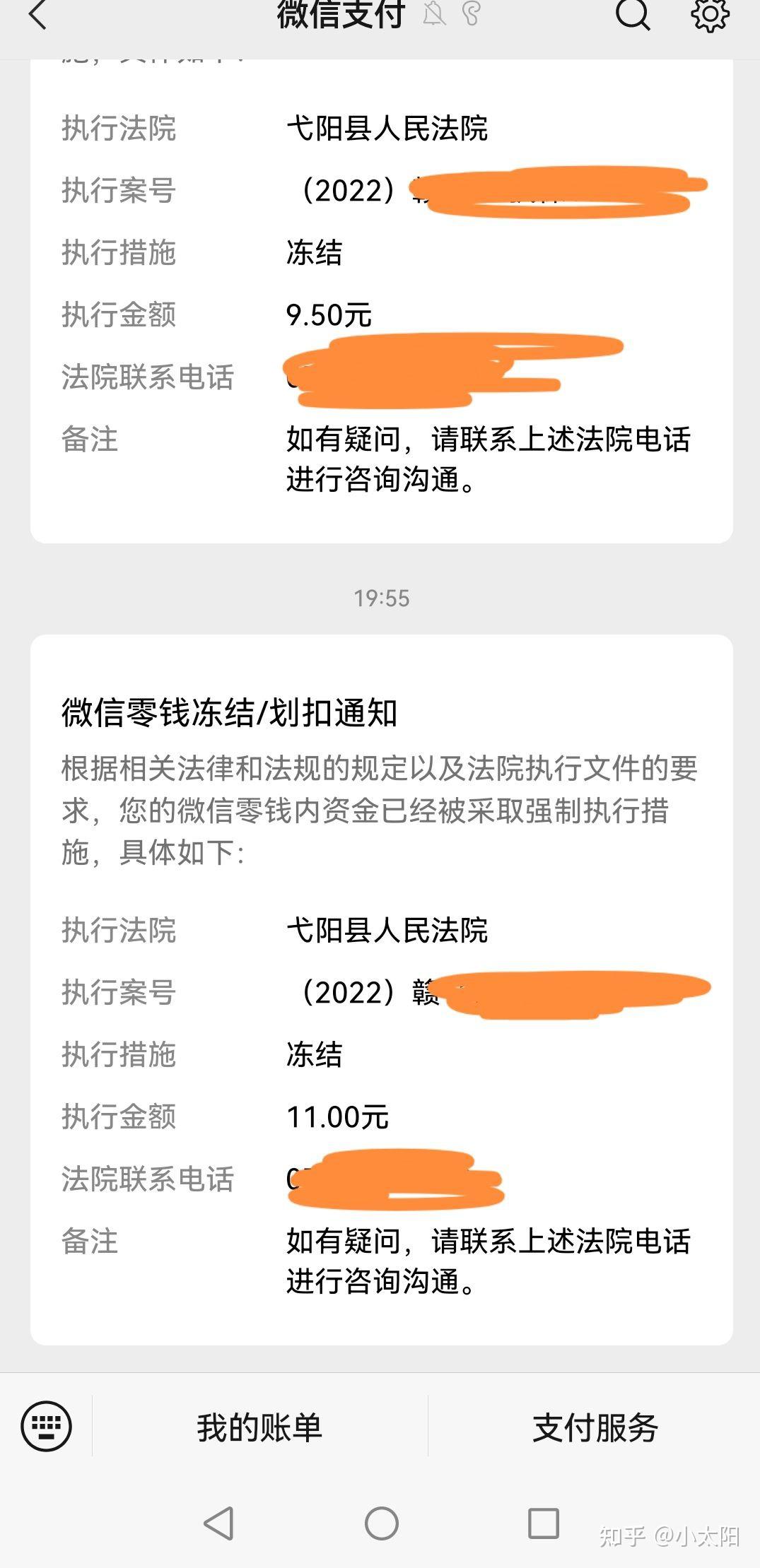Switch to keyboard input mode
Screen dimensions: 760x1568
(47, 1426)
